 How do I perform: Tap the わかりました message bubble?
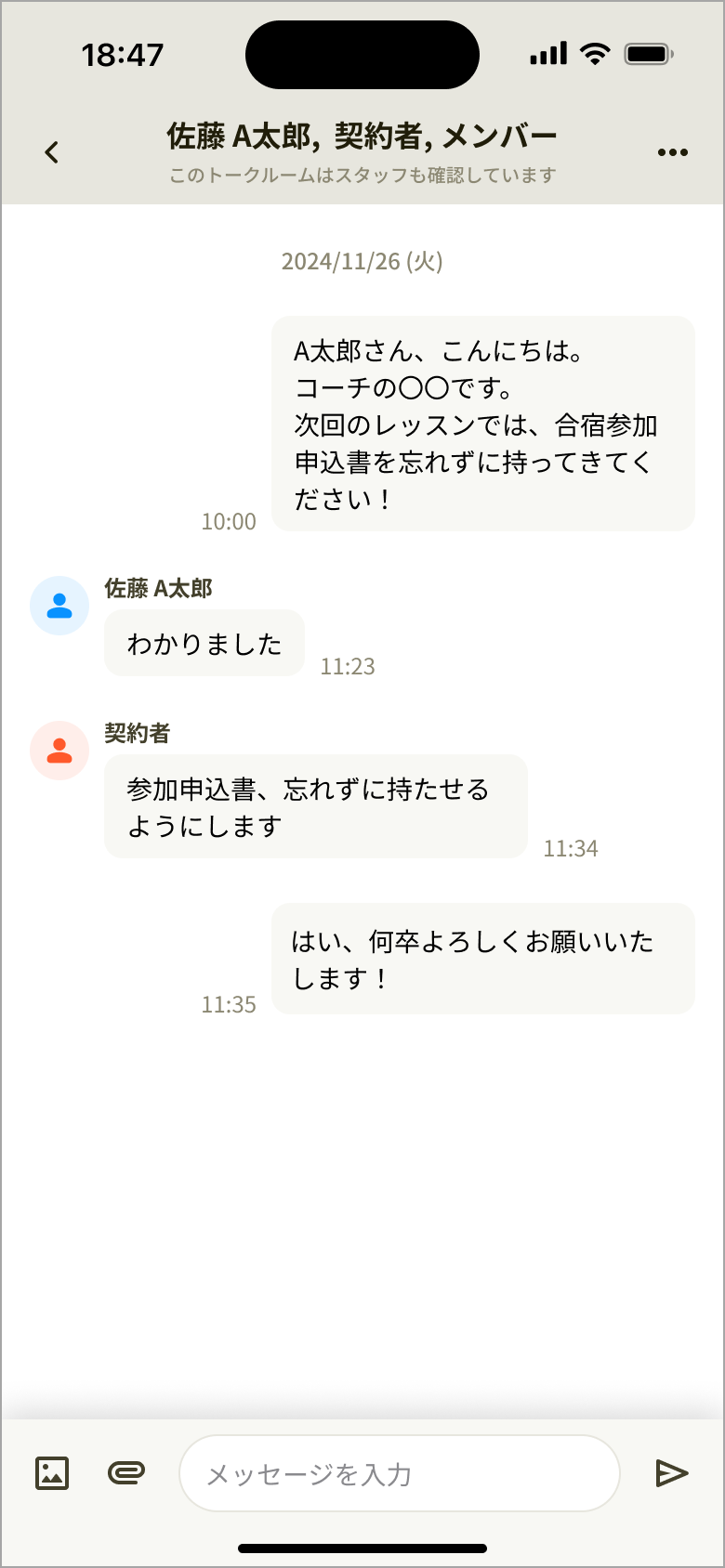(x=204, y=643)
